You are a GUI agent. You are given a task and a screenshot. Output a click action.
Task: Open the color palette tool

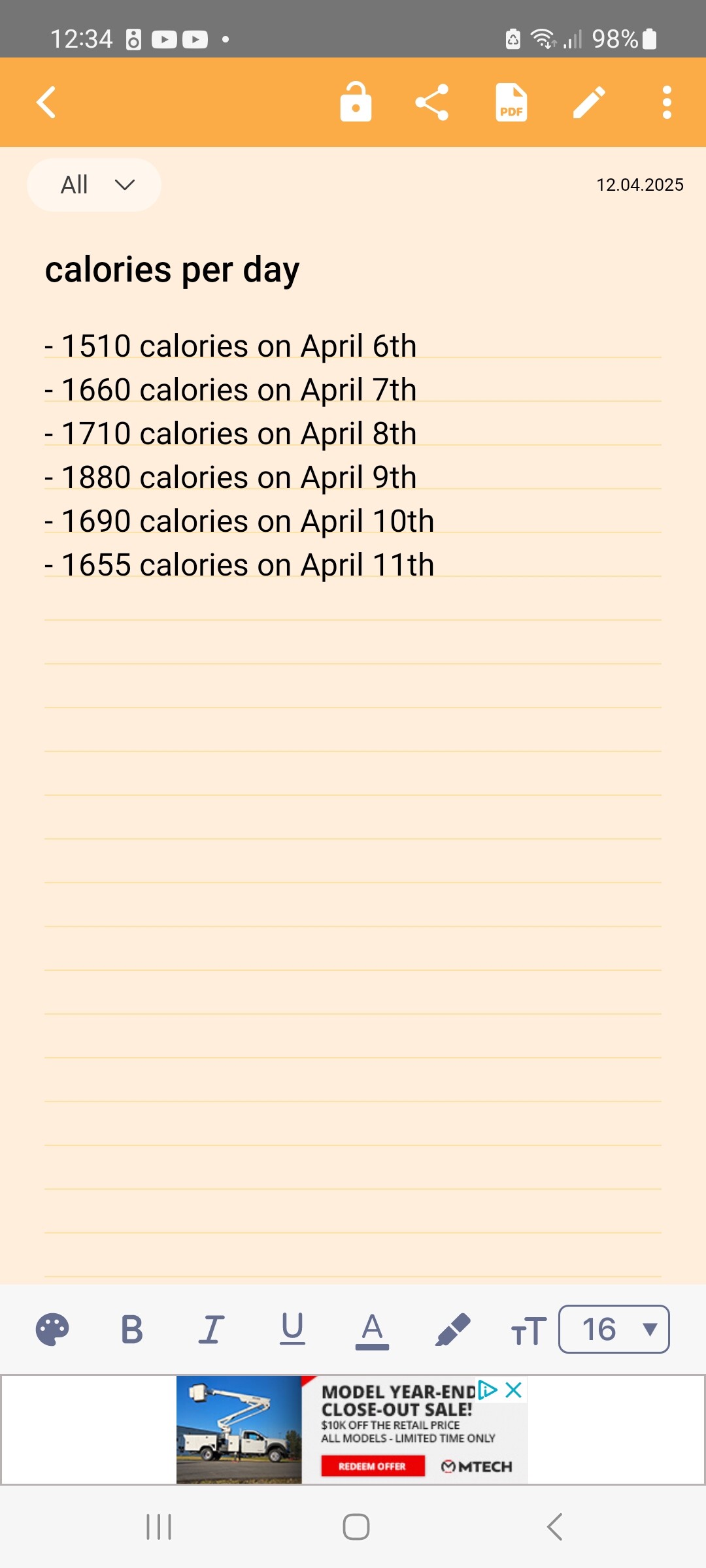(52, 1330)
